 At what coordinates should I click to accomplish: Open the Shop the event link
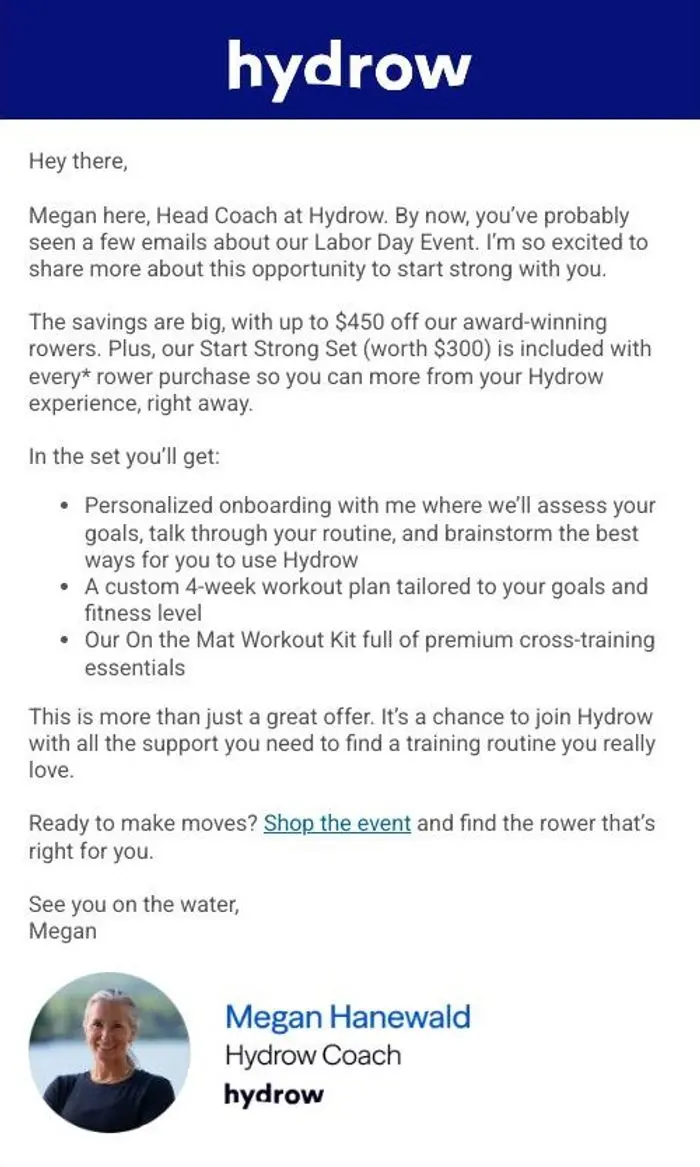pos(337,823)
